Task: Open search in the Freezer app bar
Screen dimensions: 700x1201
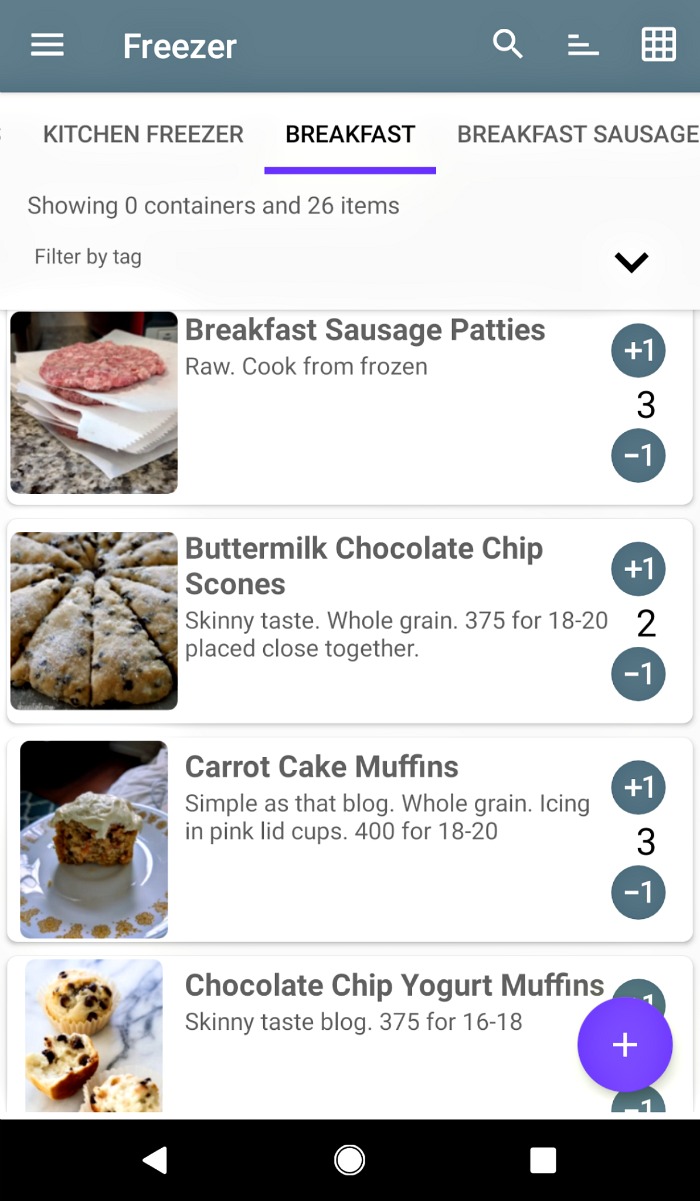Action: point(508,44)
